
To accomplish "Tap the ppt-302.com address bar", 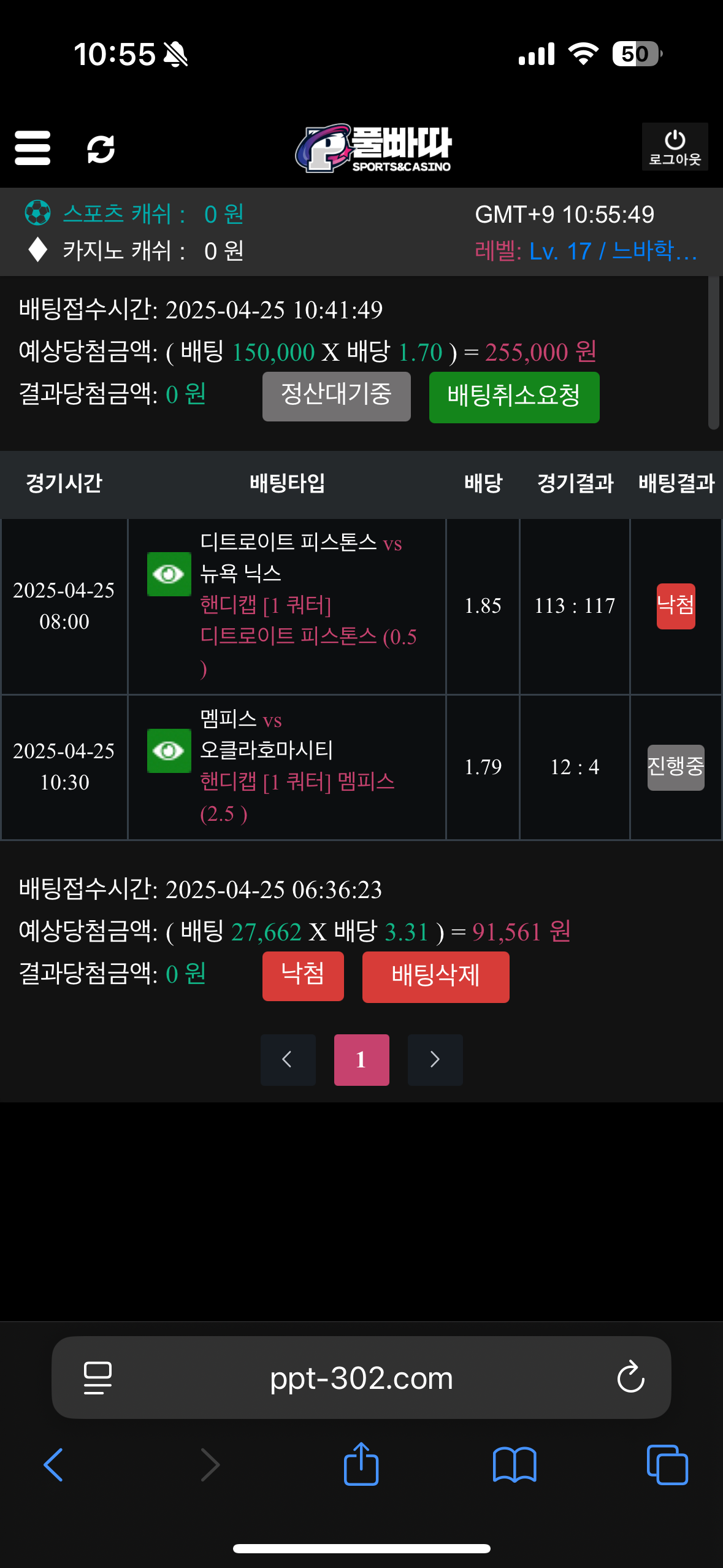I will click(x=361, y=1378).
